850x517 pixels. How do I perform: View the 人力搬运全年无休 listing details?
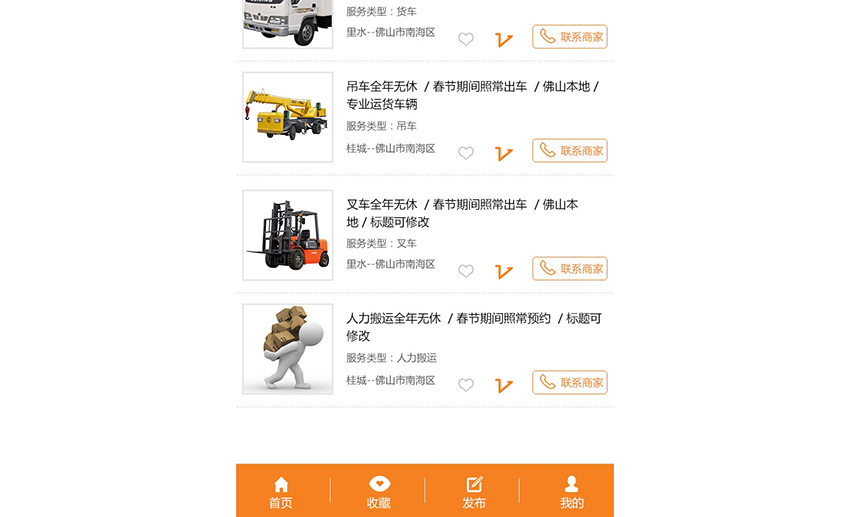point(473,327)
